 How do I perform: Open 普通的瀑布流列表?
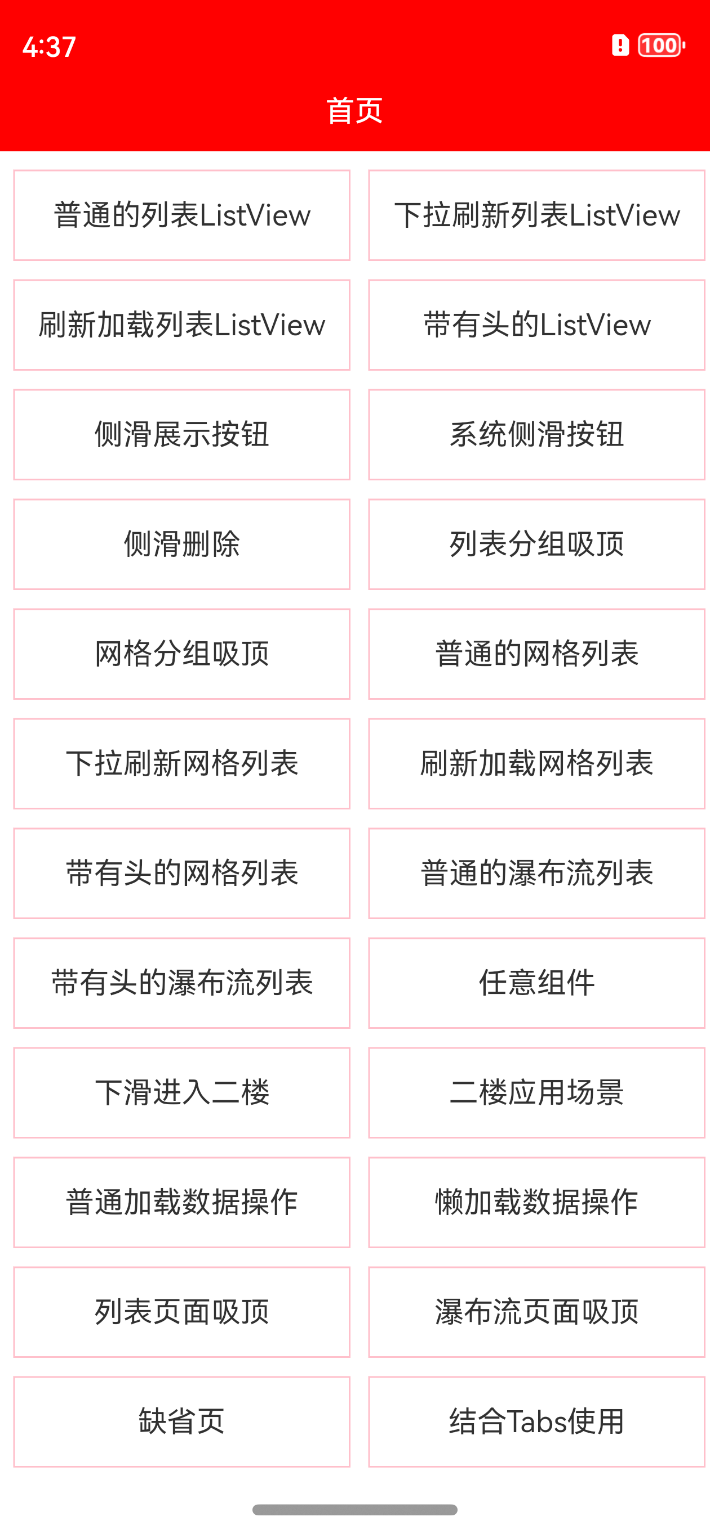(537, 873)
